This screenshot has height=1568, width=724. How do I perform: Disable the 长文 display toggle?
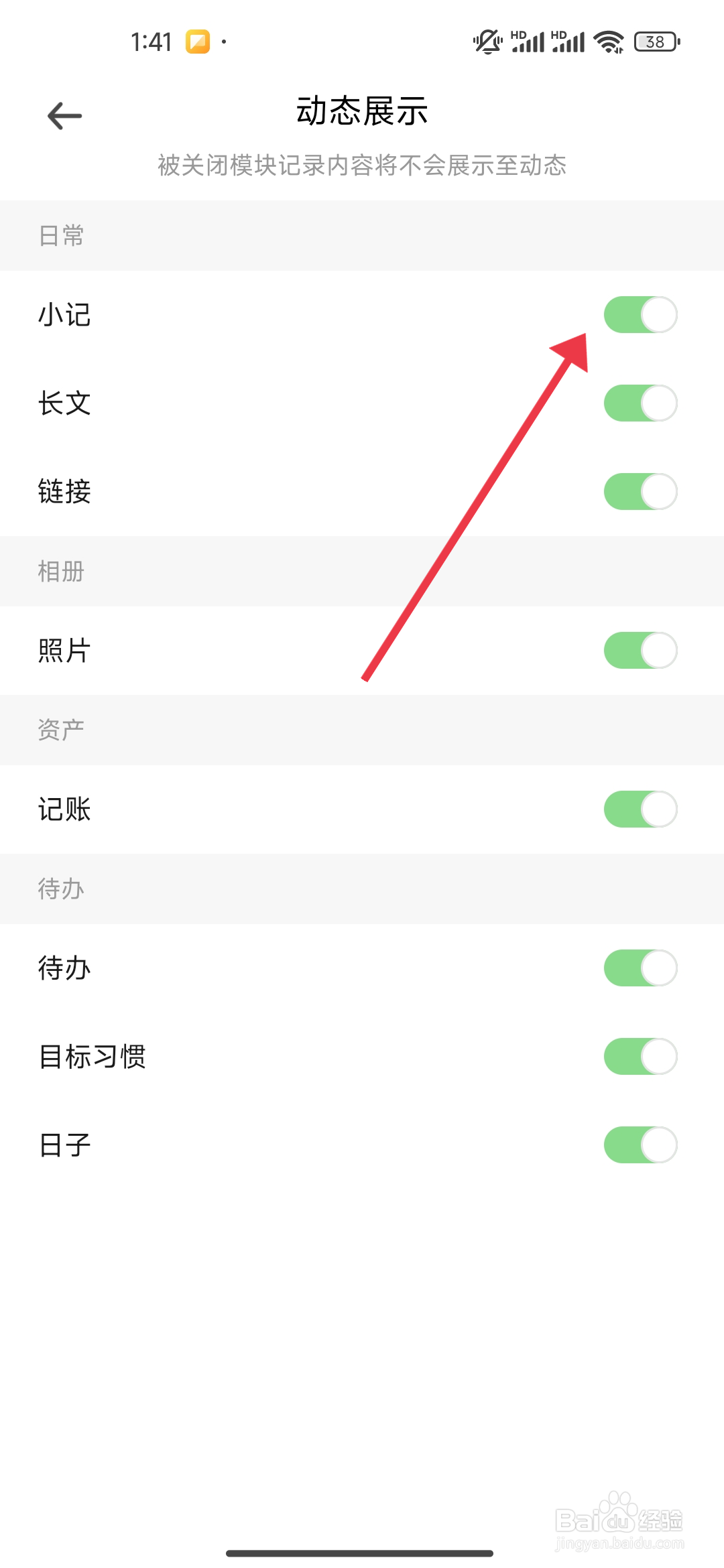click(x=640, y=403)
